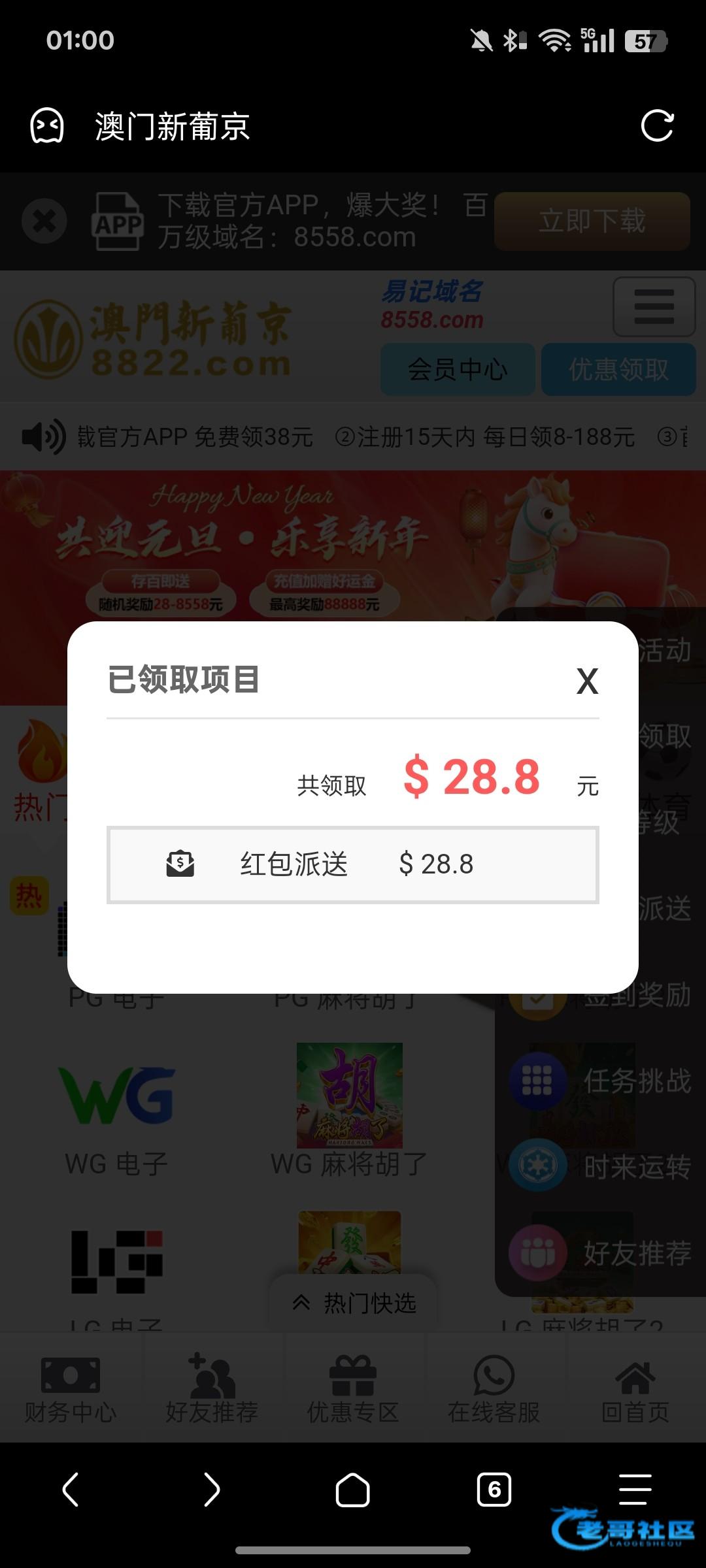Open the browser menu

point(635,1490)
